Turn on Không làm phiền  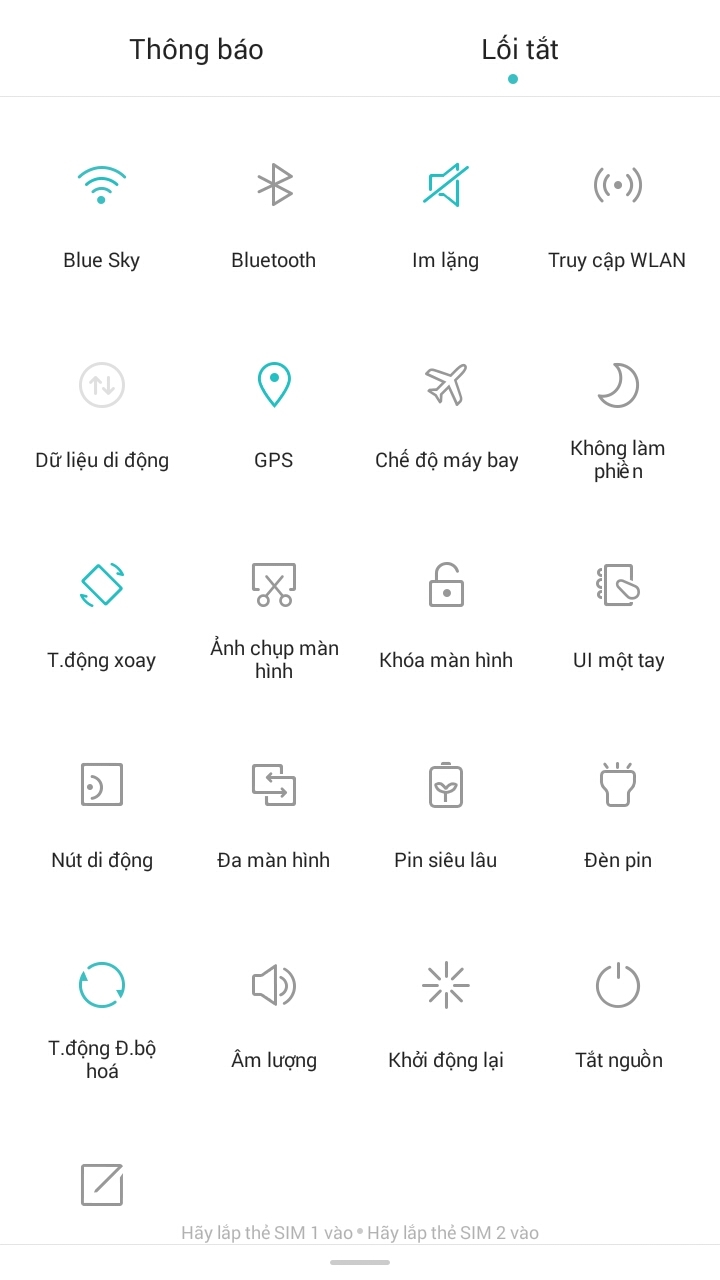(x=618, y=386)
